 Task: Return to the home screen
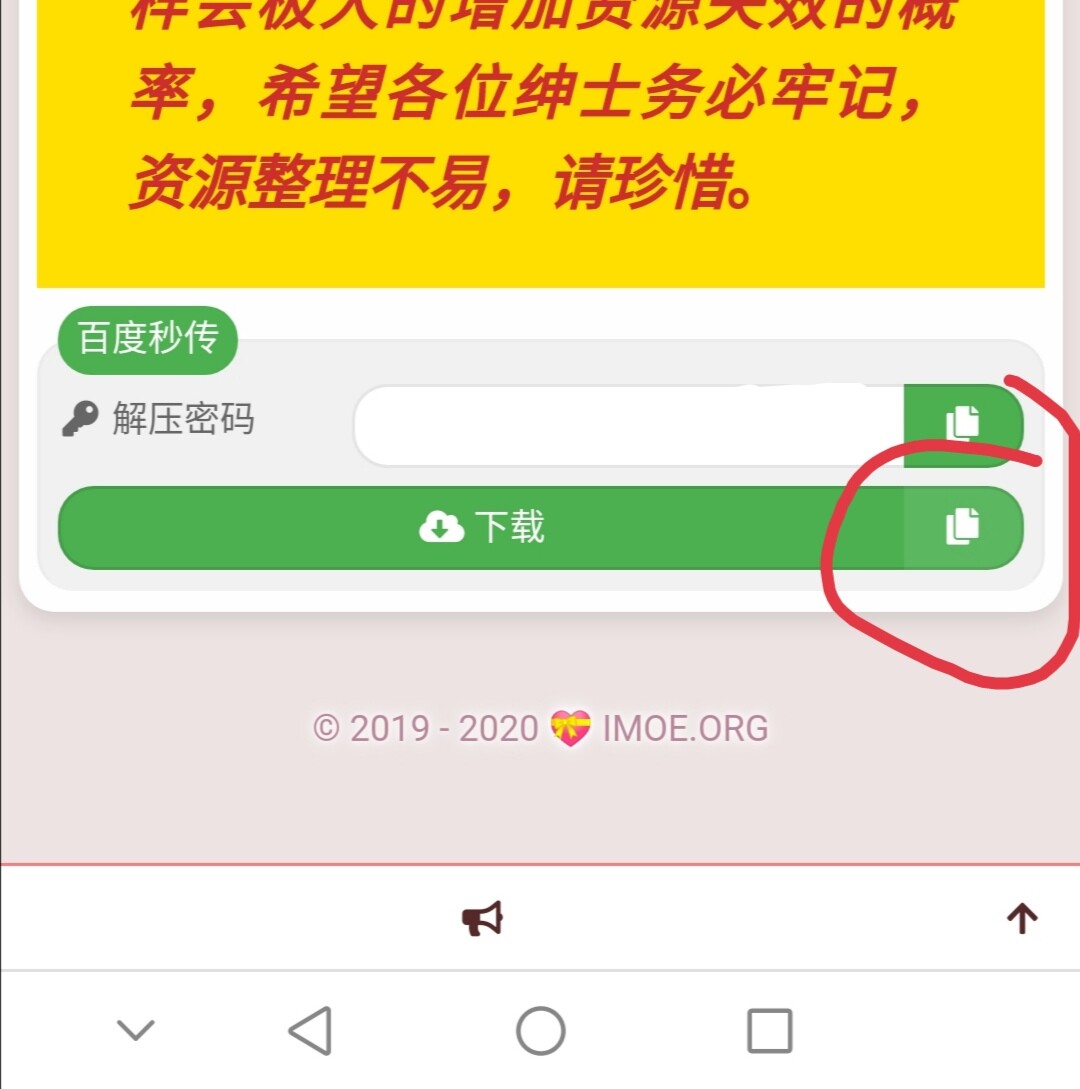(x=541, y=1030)
